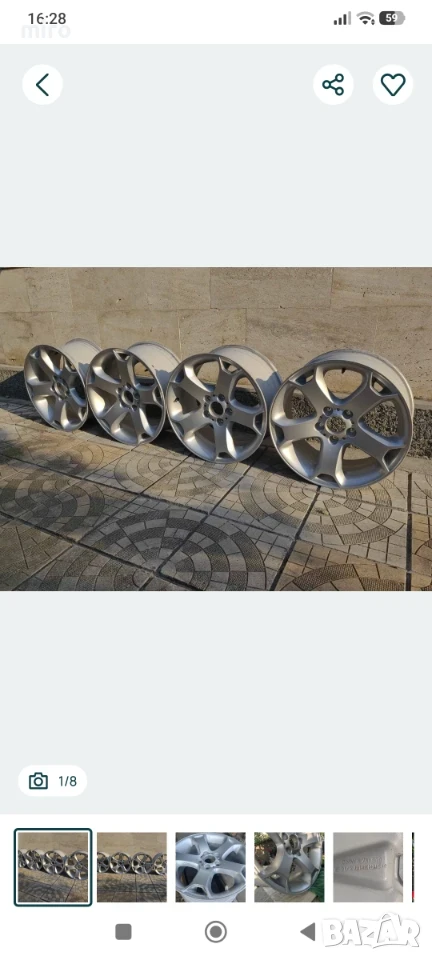Select the second thumbnail of the wheels row
The image size is (432, 960).
(x=132, y=867)
